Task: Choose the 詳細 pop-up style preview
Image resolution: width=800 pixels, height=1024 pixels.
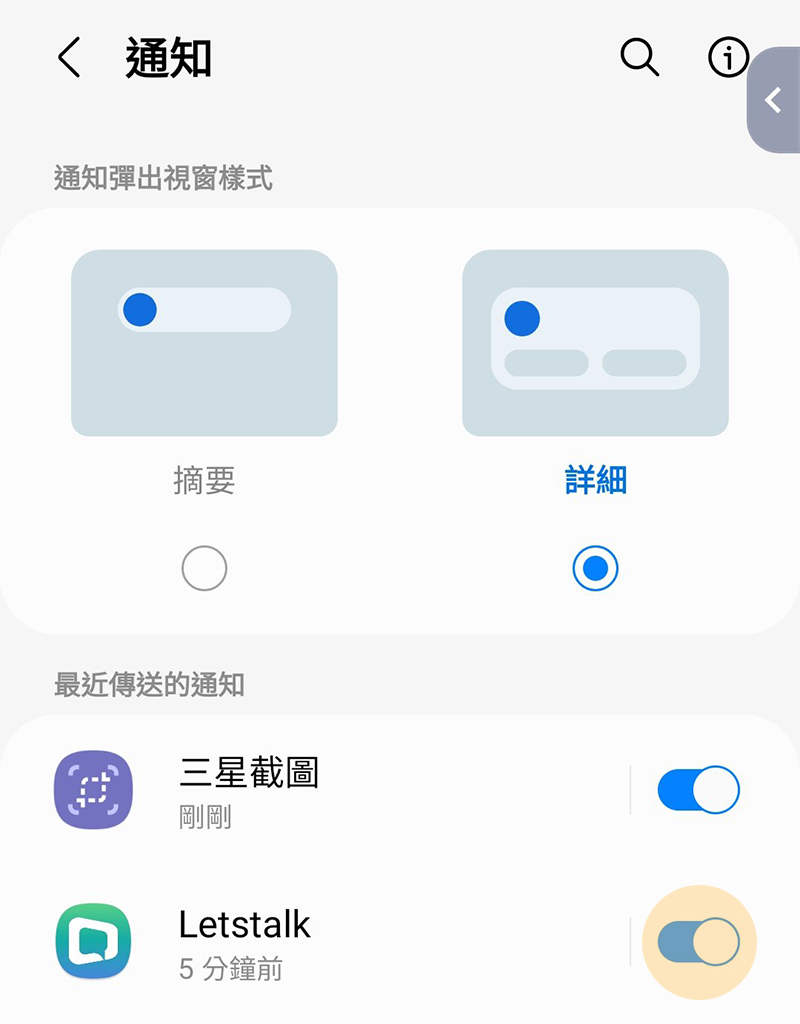Action: click(x=595, y=343)
